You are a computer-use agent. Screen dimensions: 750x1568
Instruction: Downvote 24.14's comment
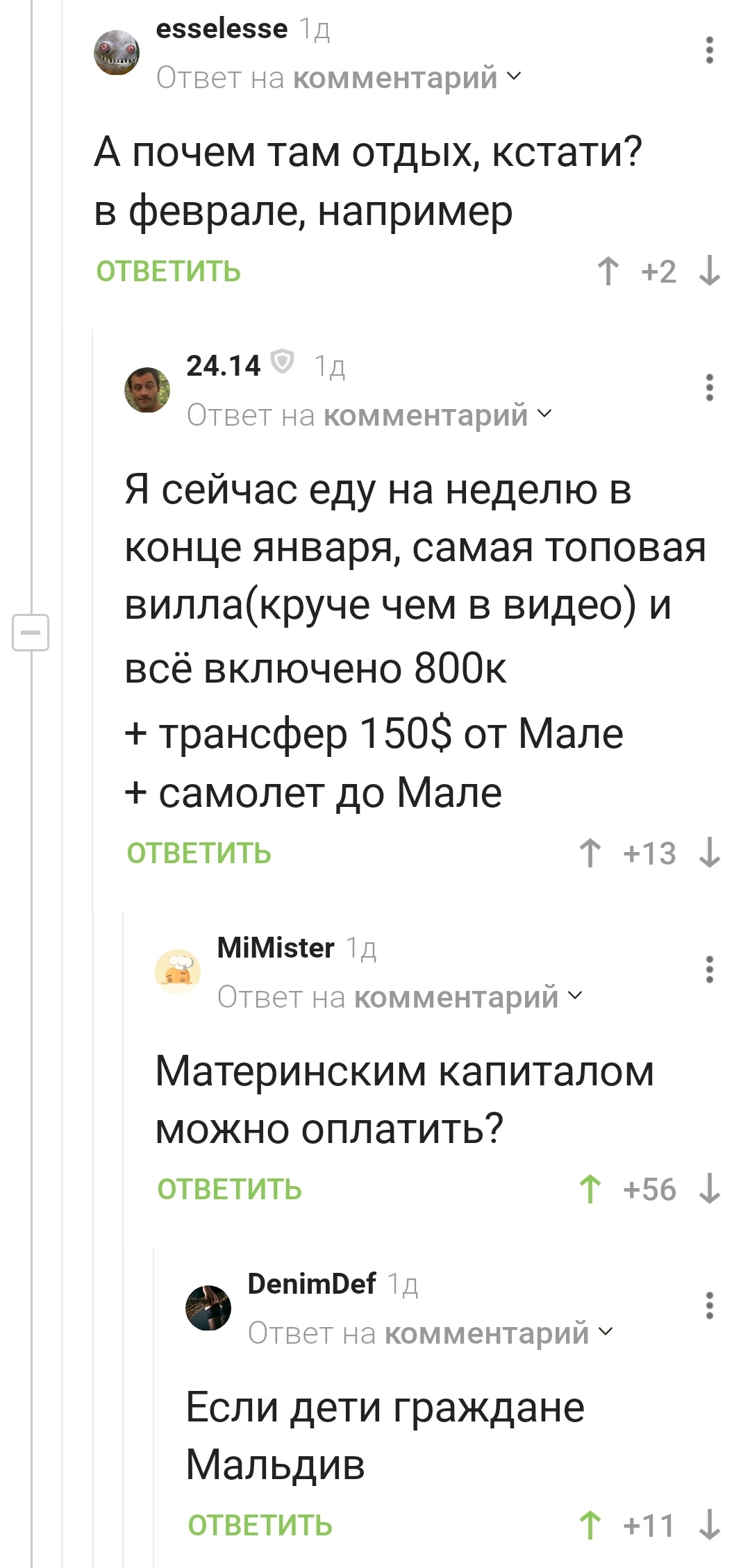click(x=709, y=853)
